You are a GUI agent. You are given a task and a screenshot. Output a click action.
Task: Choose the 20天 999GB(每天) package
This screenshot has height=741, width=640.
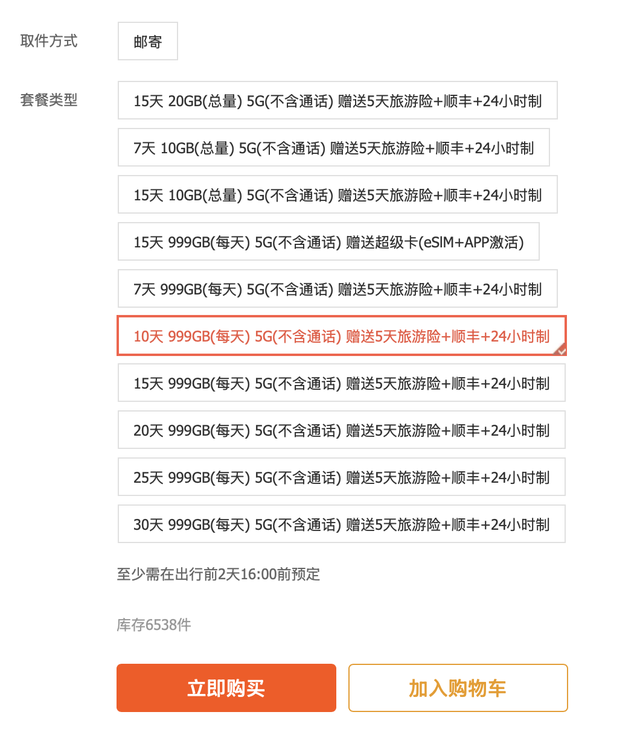coord(341,430)
